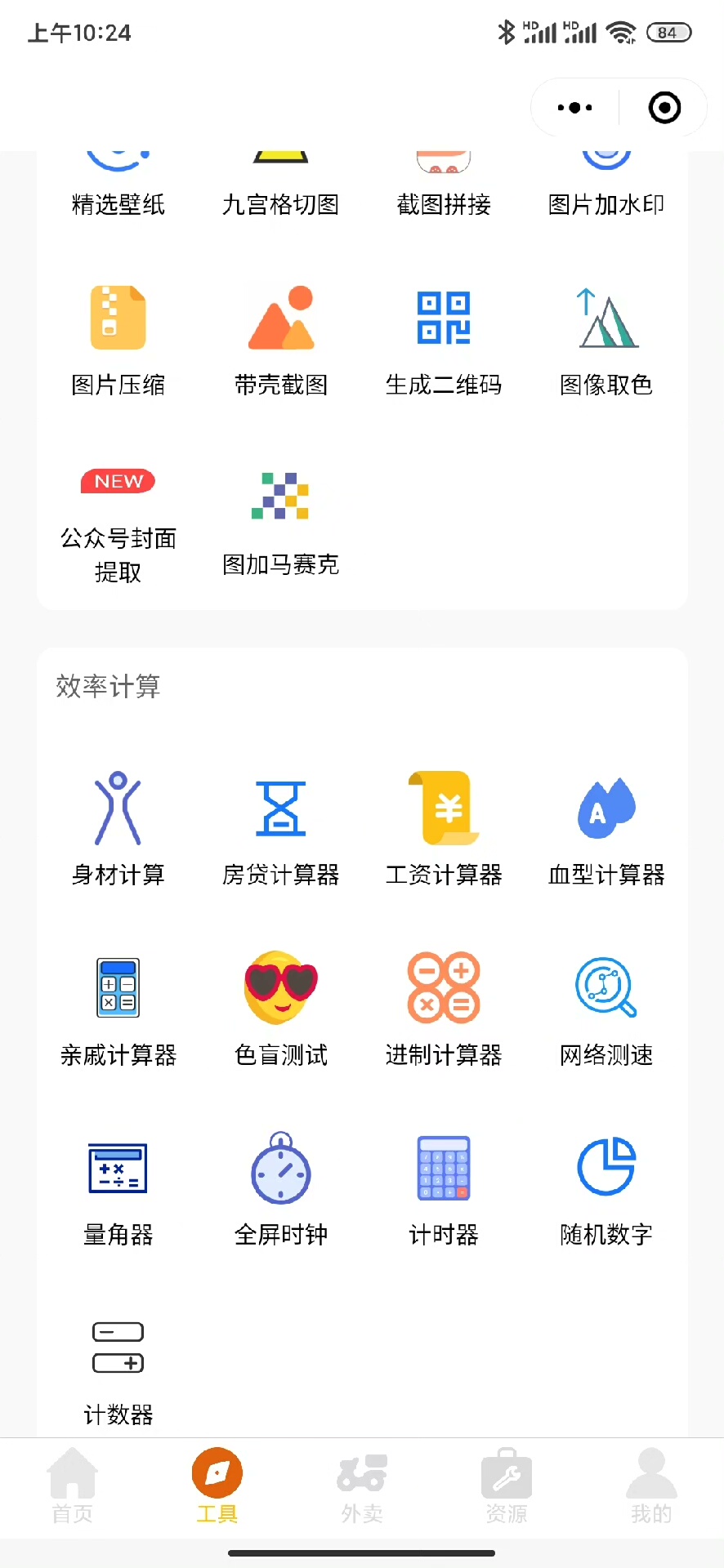Run the 网络测速 tool
The image size is (724, 1568).
click(x=606, y=1009)
